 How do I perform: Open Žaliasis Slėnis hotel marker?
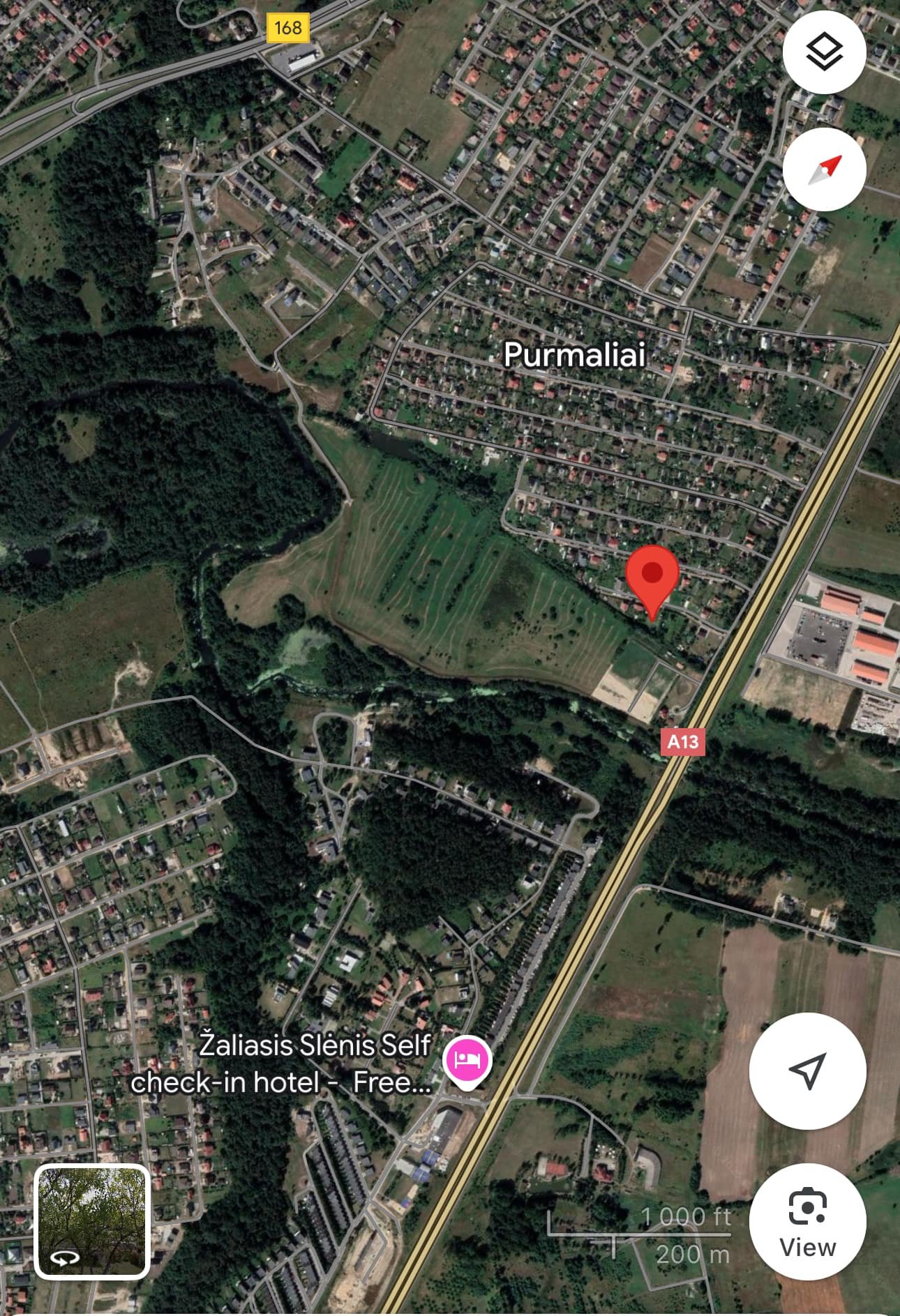coord(468,1062)
